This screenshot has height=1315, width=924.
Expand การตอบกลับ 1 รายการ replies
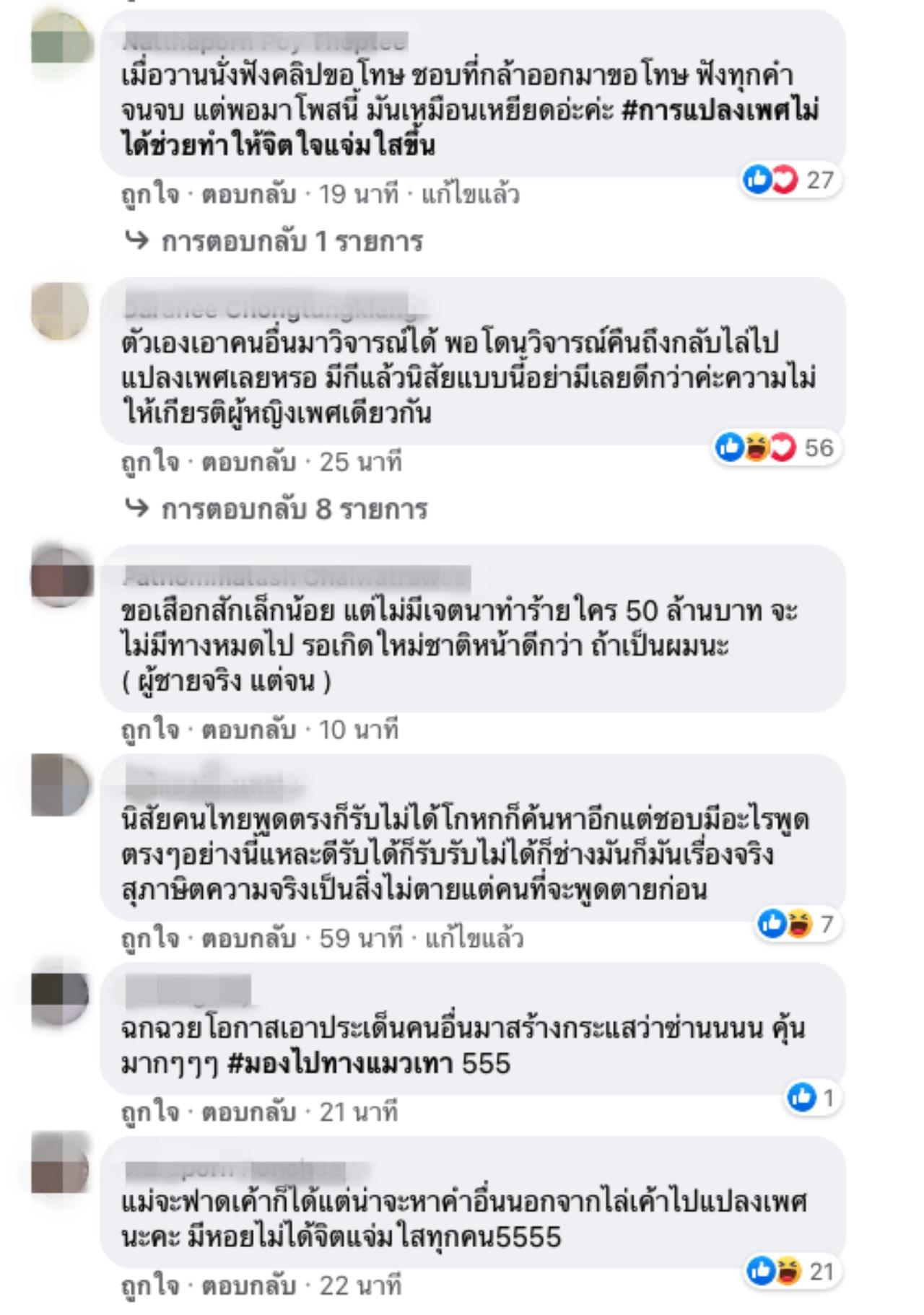(x=292, y=242)
